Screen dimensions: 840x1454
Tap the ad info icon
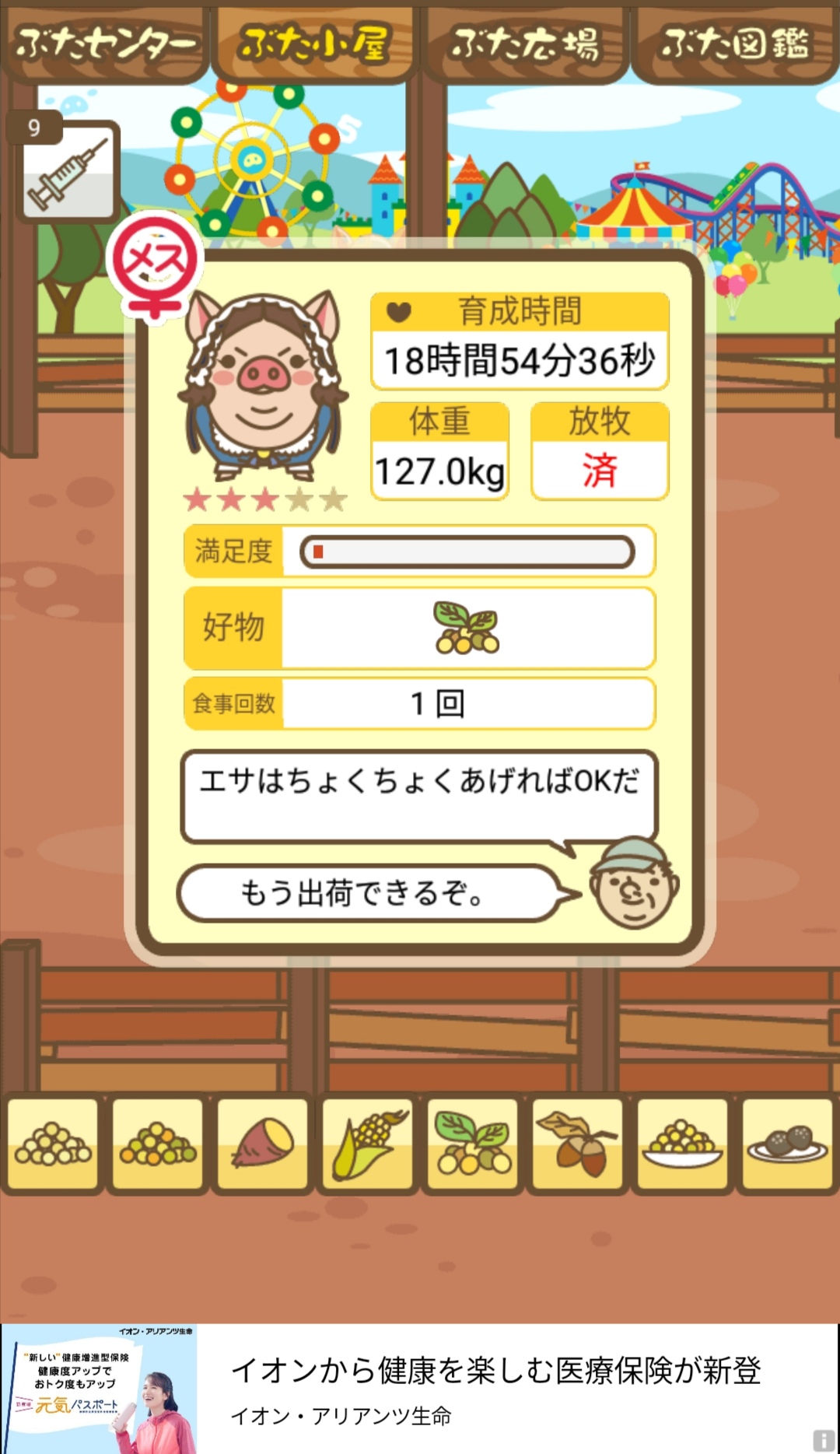(x=824, y=1440)
